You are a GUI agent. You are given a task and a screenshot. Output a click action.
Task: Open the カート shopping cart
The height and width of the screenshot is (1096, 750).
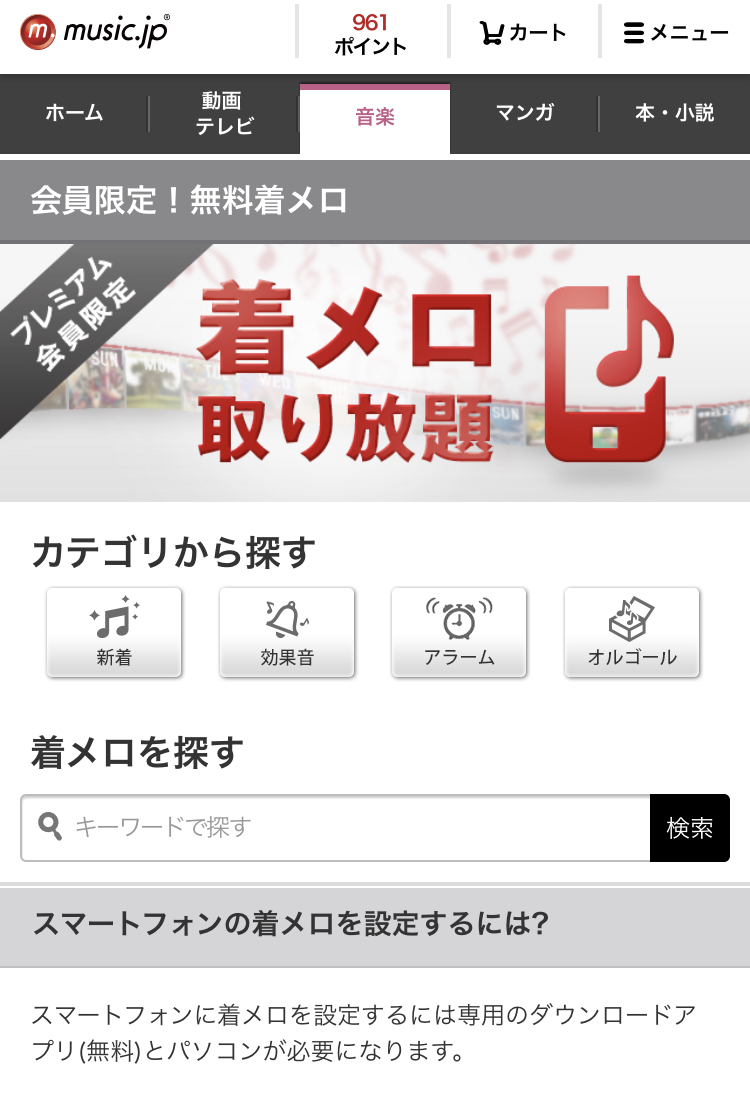pyautogui.click(x=523, y=33)
